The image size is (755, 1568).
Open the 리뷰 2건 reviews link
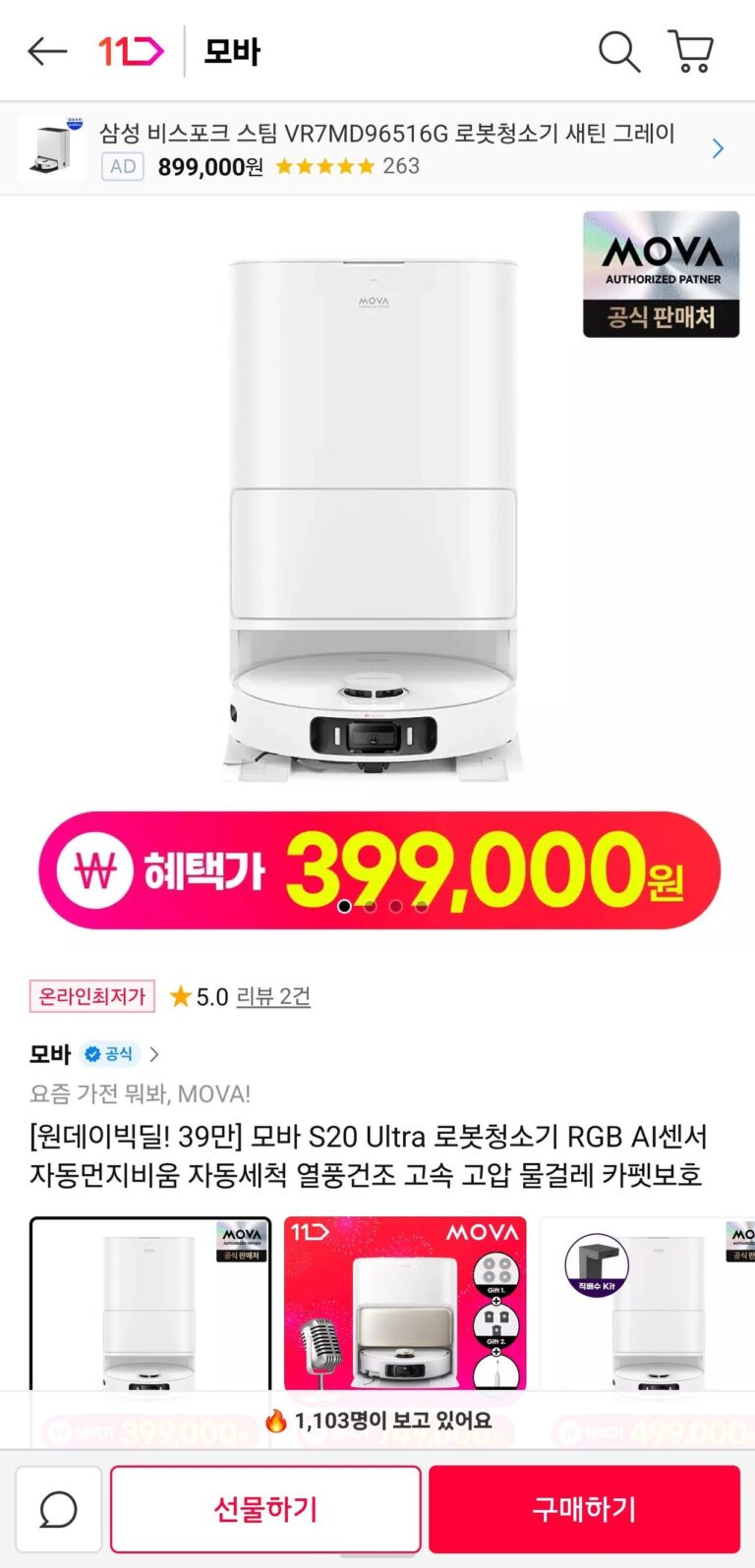tap(273, 996)
